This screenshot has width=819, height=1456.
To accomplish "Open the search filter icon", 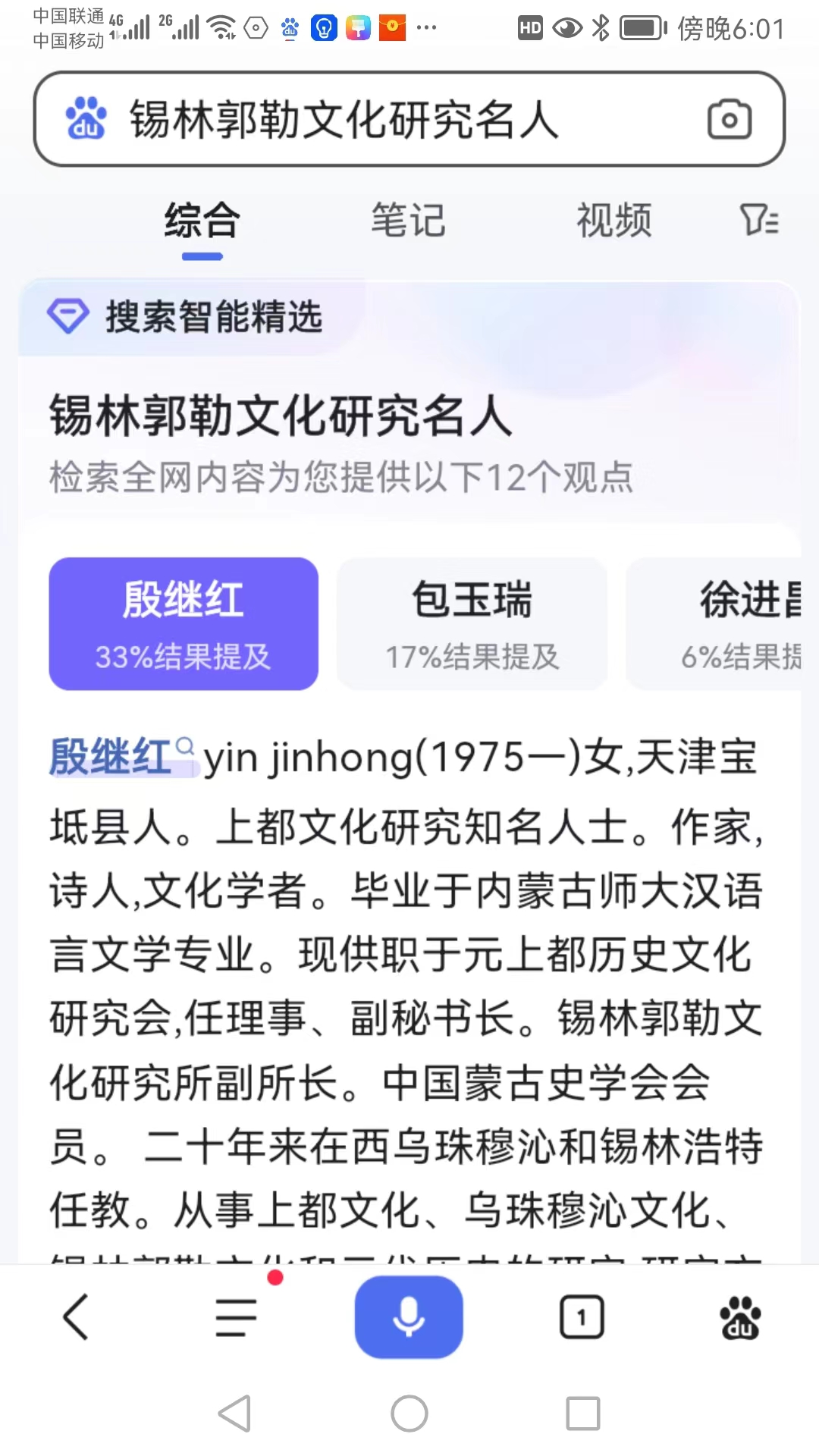I will (759, 221).
